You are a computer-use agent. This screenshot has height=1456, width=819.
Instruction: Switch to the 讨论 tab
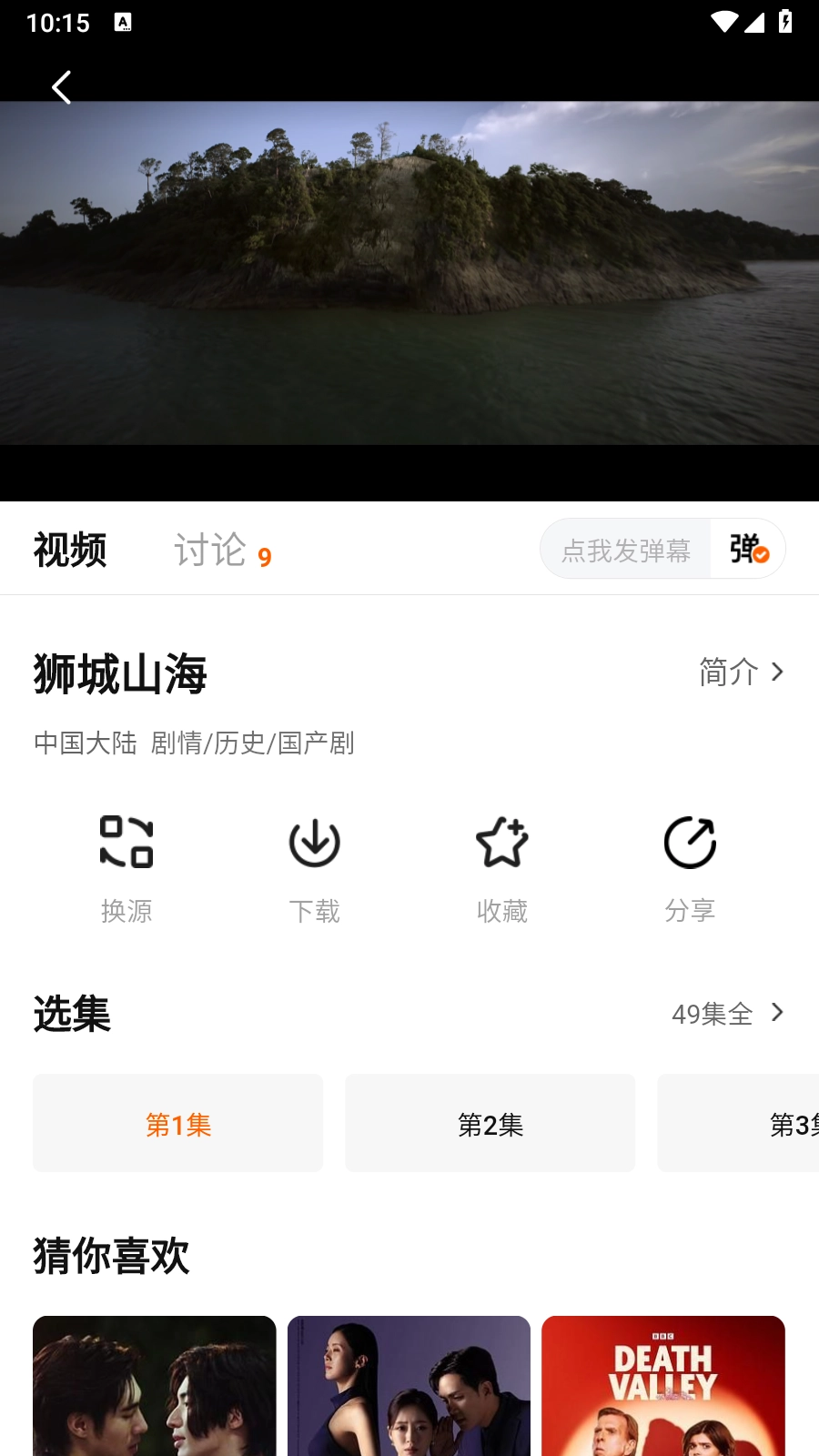[221, 551]
